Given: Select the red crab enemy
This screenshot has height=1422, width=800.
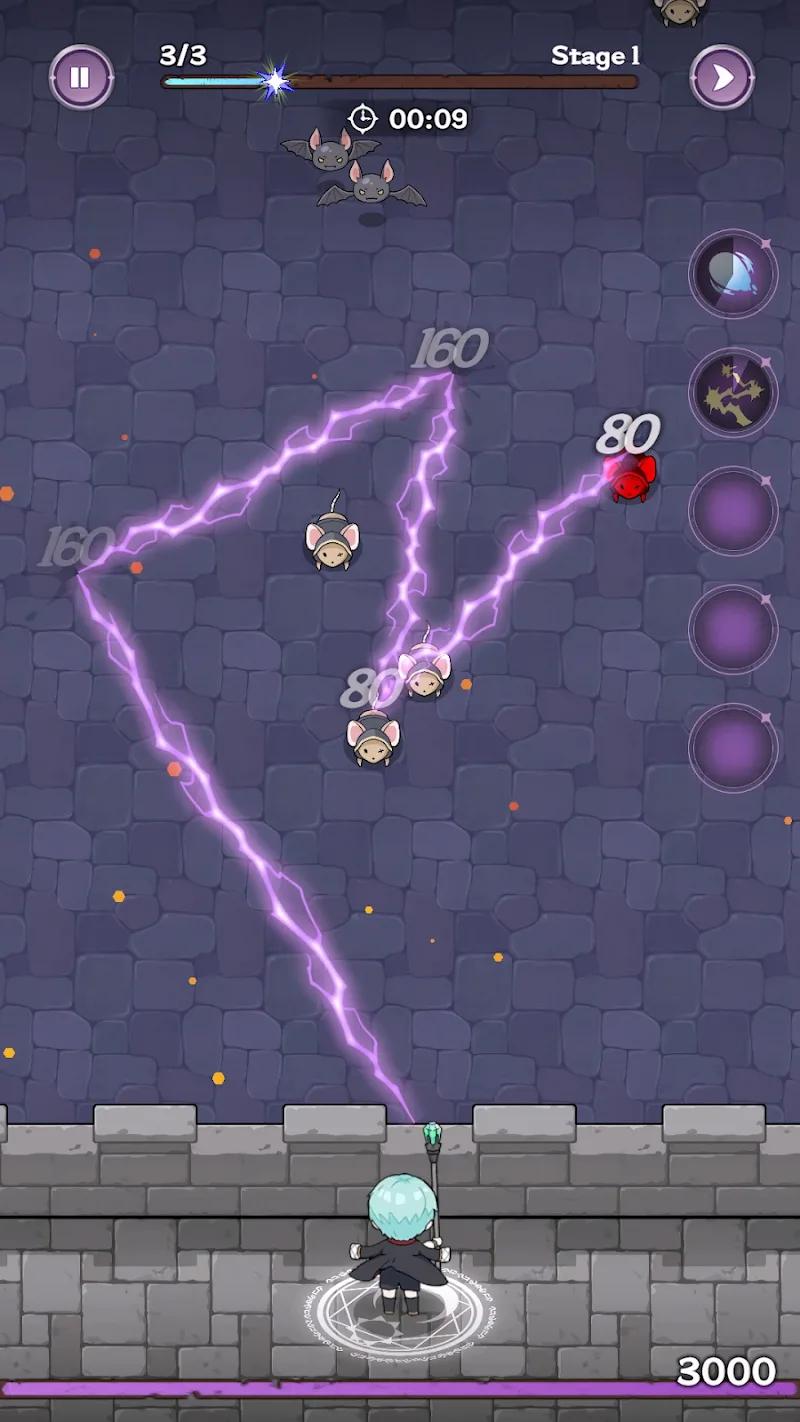Looking at the screenshot, I should (x=629, y=482).
